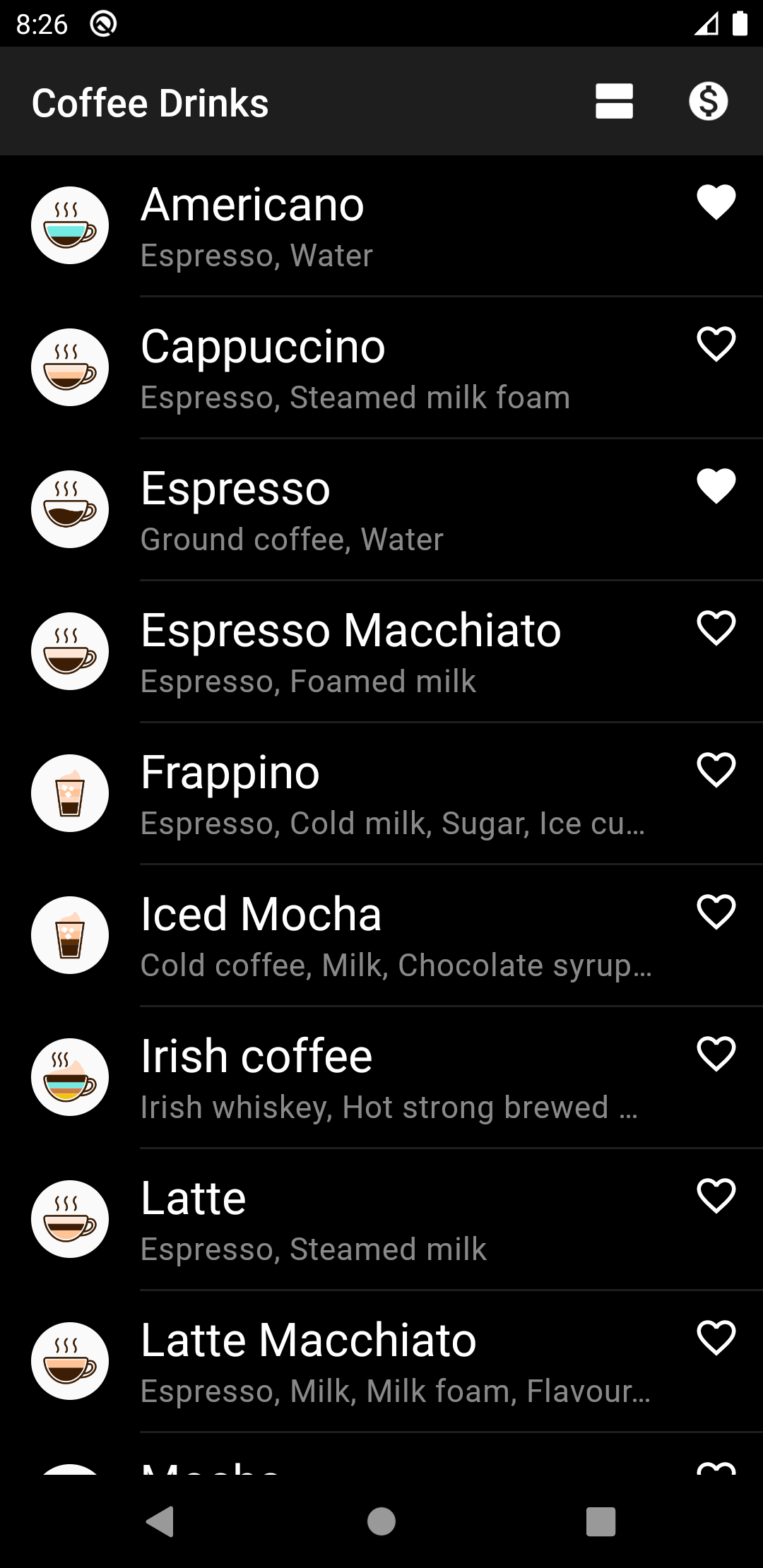Heart the Latte Macchiato entry
763x1568 pixels.
click(716, 1338)
